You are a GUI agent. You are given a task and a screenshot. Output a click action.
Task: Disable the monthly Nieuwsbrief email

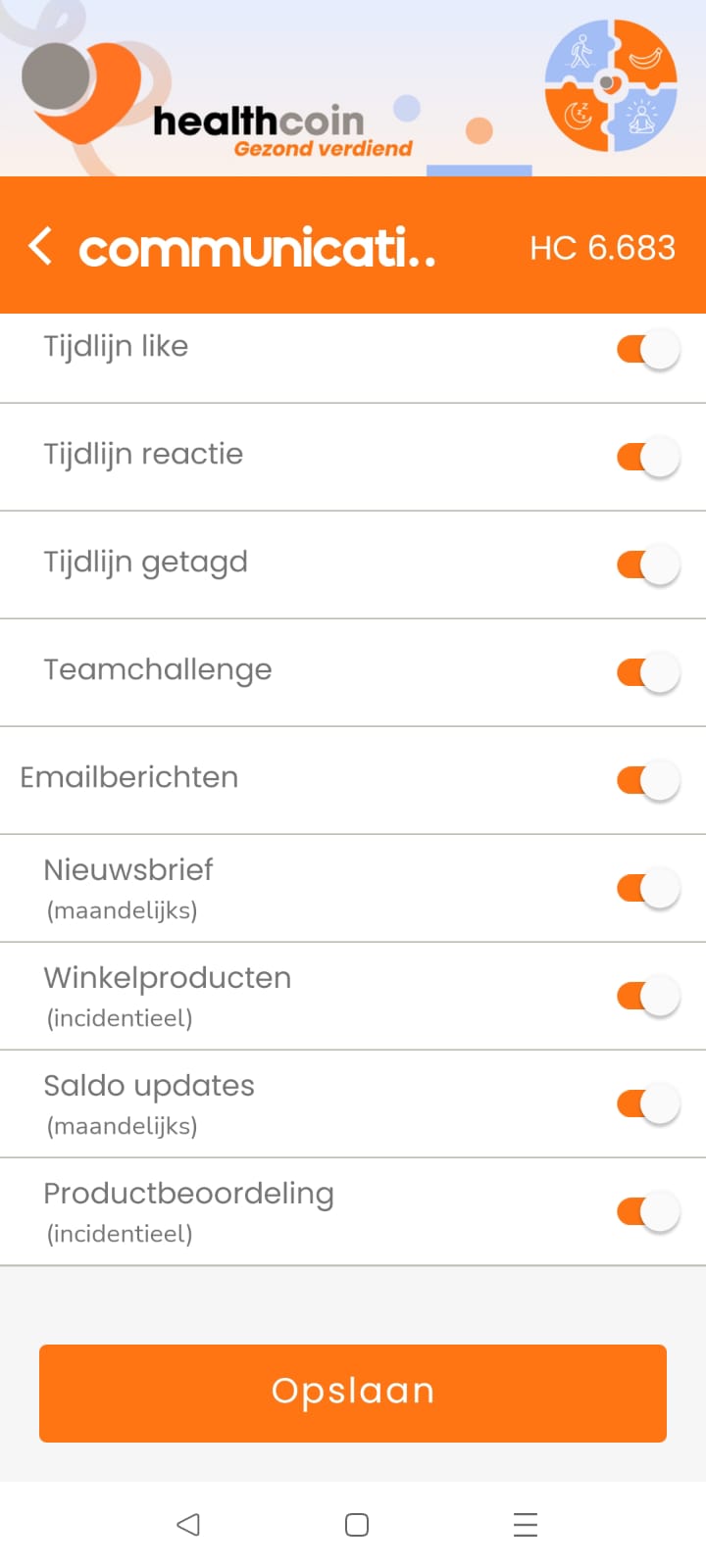647,888
